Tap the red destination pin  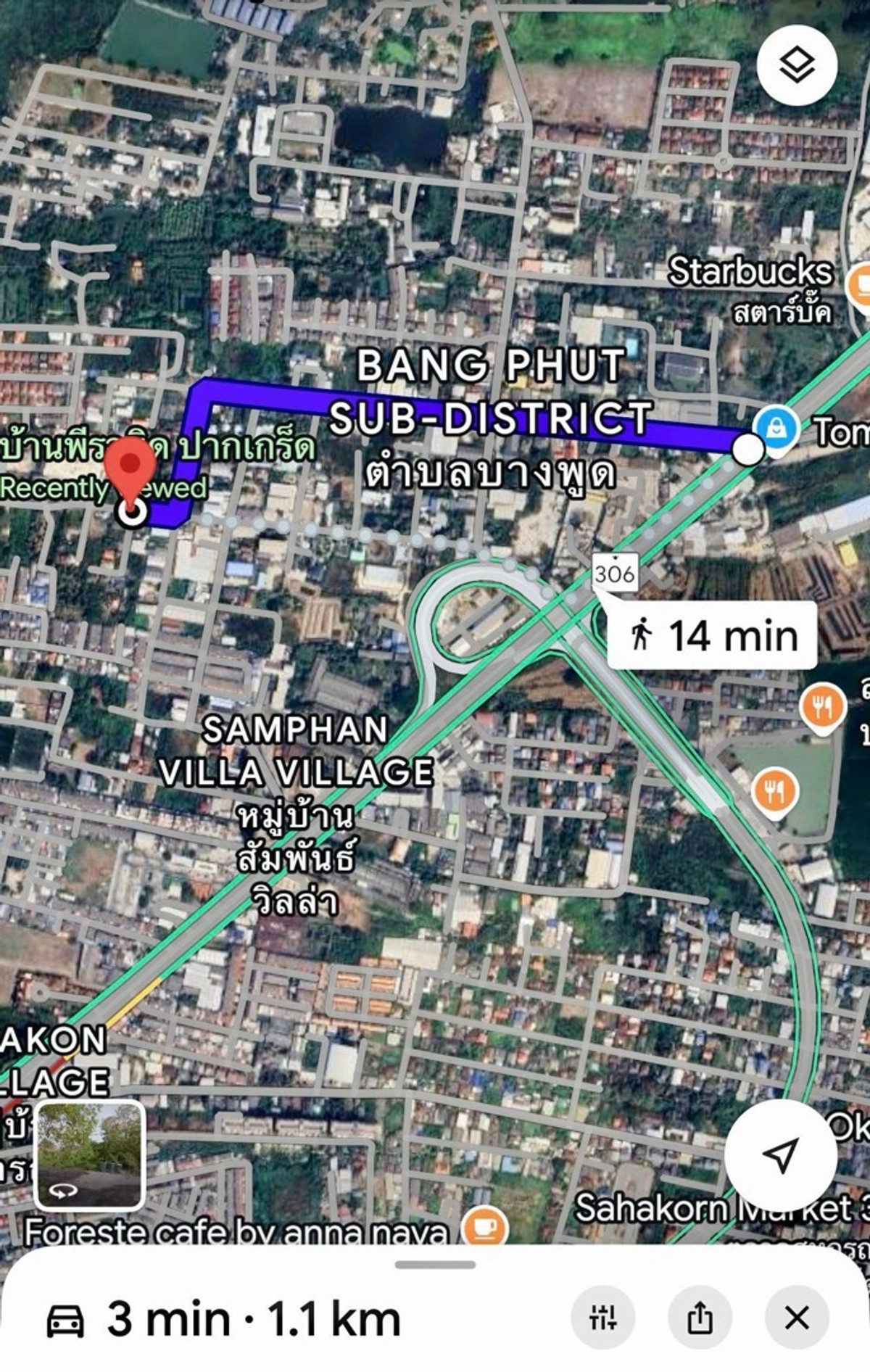(130, 464)
